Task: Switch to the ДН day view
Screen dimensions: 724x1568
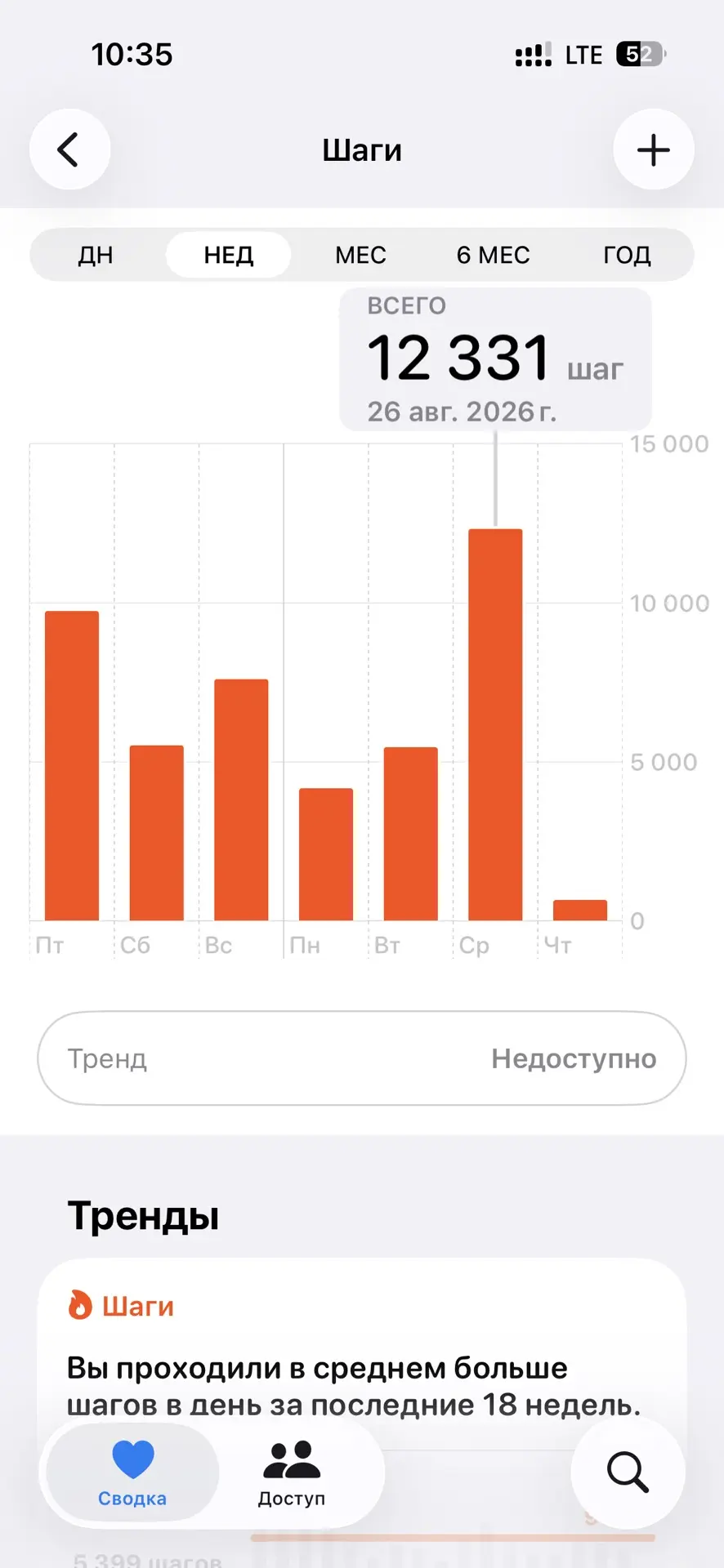Action: (96, 255)
